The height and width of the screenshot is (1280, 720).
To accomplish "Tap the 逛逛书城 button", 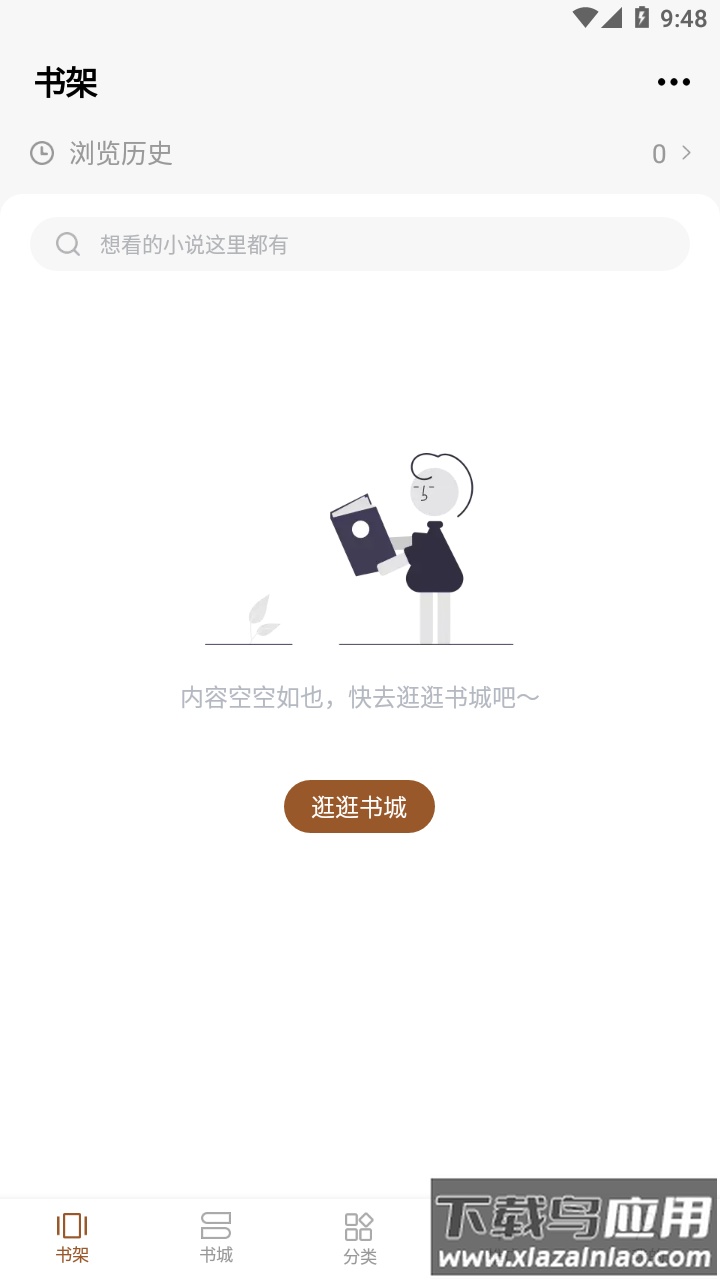I will tap(359, 807).
